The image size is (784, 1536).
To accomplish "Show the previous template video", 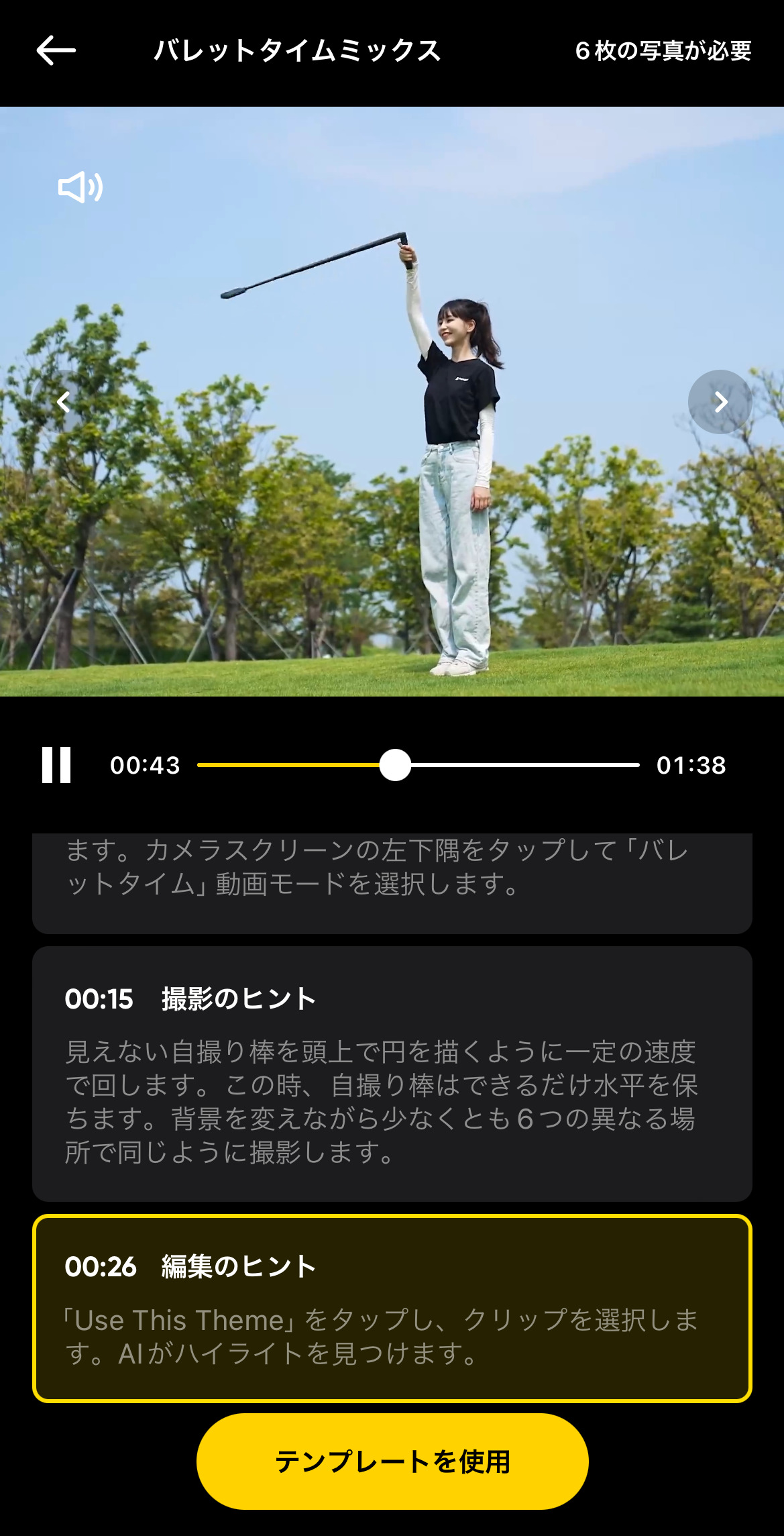I will [64, 402].
